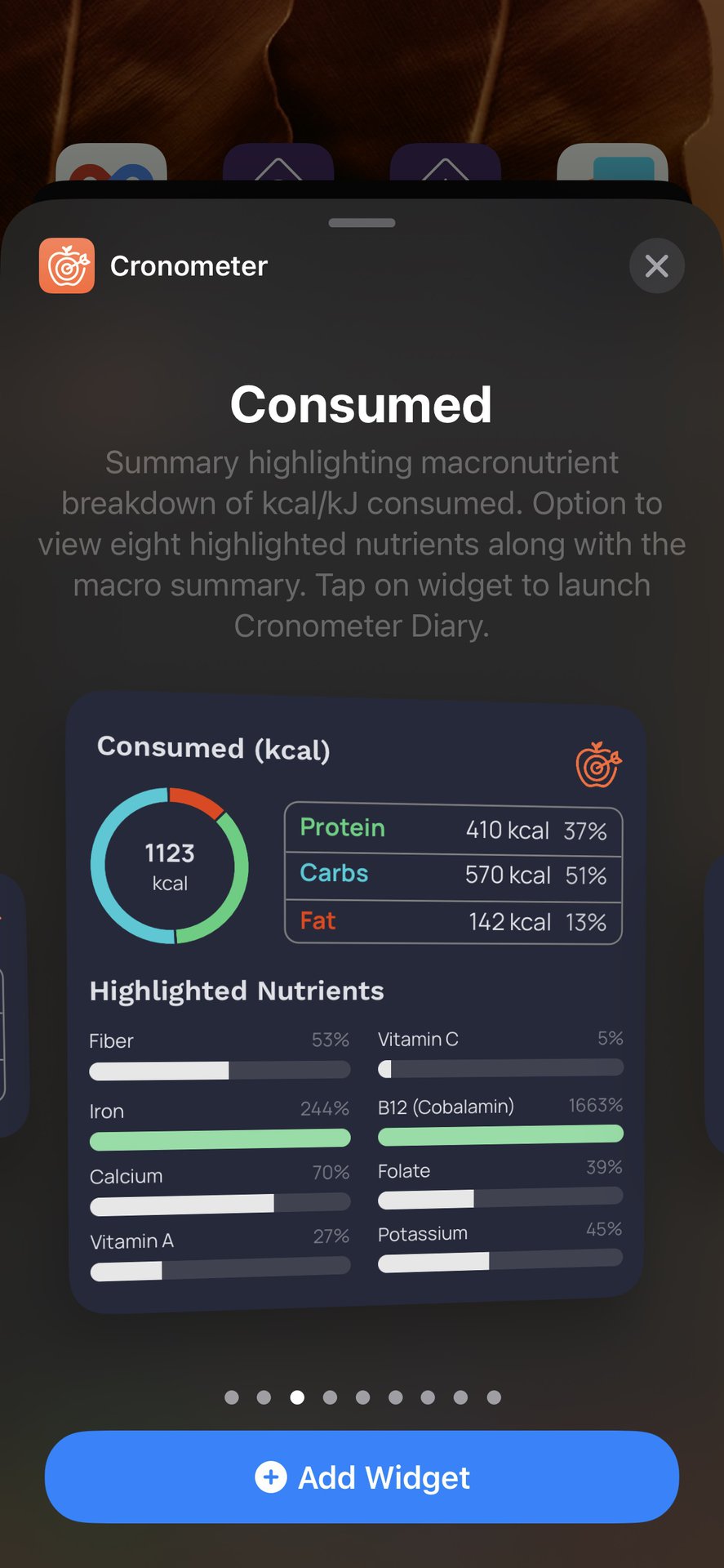Select the Consumed (kcal) widget preview
The width and height of the screenshot is (724, 1568).
(x=357, y=1001)
